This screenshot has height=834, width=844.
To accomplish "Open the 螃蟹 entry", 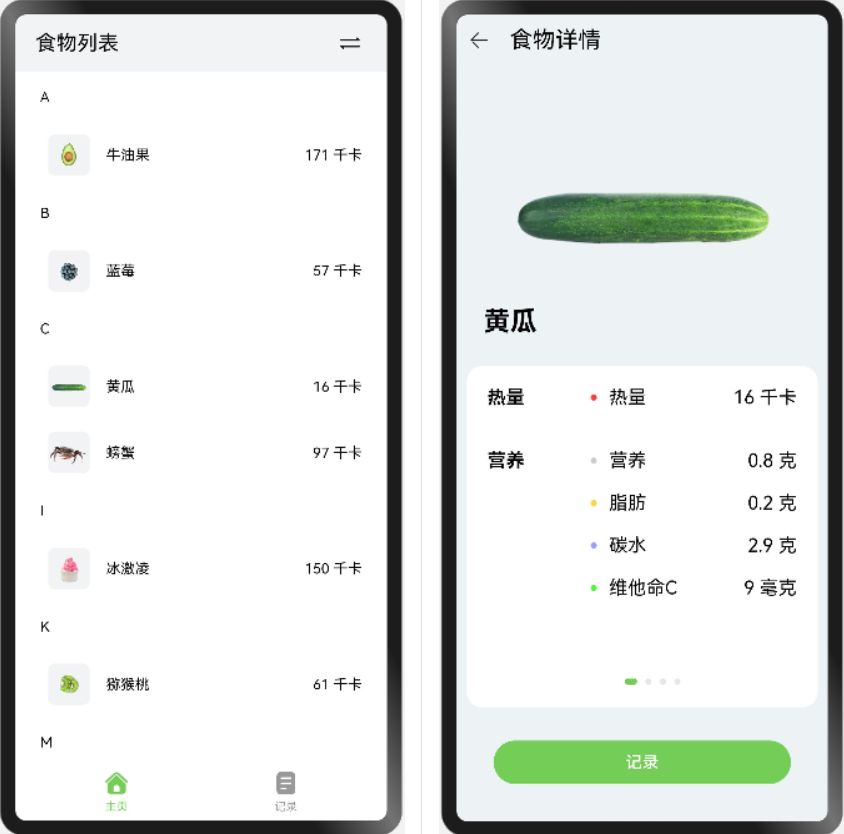I will [203, 453].
